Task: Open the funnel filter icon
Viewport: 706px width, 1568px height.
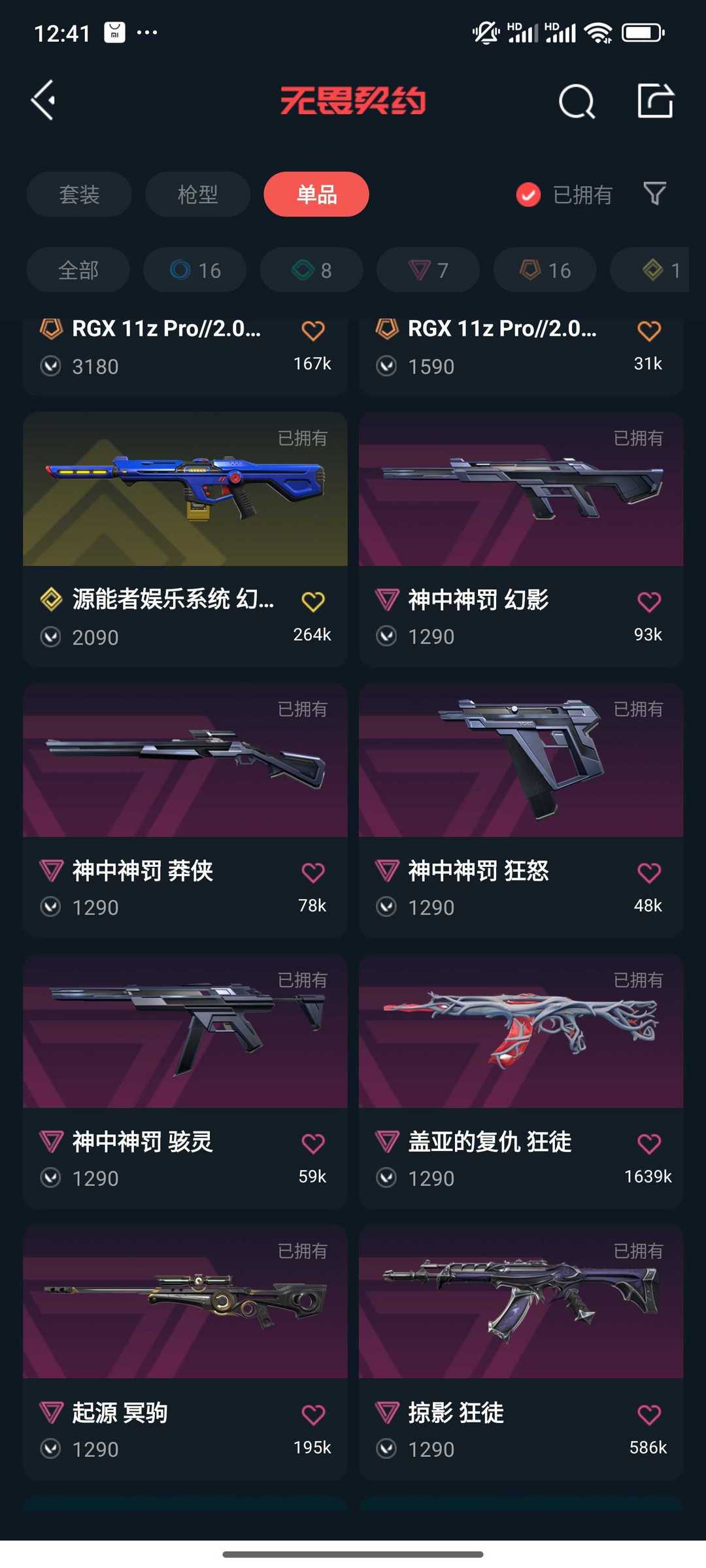Action: tap(654, 193)
